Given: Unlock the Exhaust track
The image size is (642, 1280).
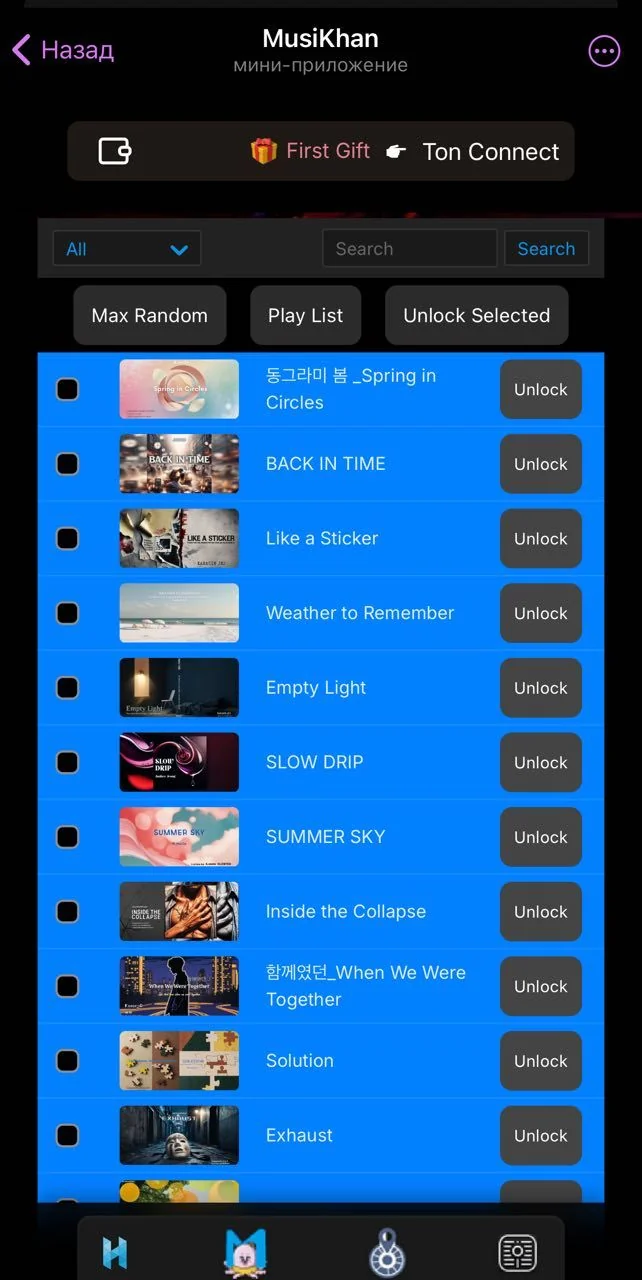Looking at the screenshot, I should click(541, 1135).
